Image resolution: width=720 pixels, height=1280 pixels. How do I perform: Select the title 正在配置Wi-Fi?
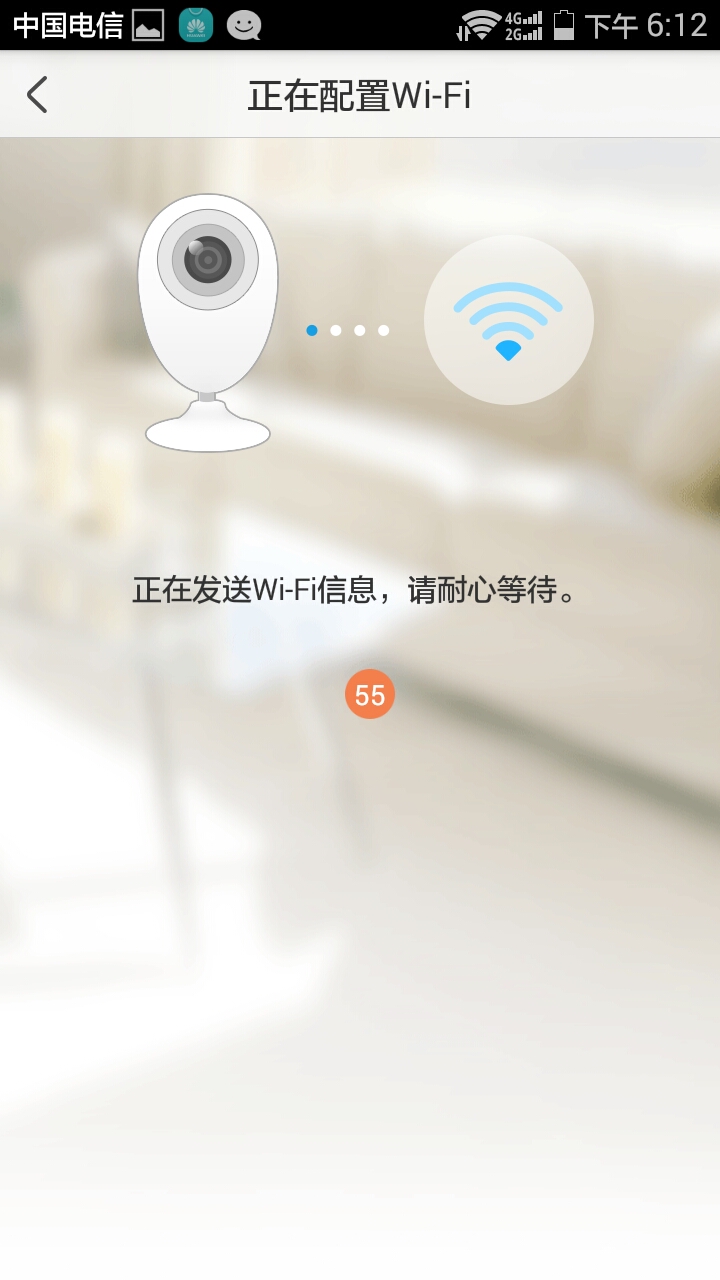(x=360, y=95)
